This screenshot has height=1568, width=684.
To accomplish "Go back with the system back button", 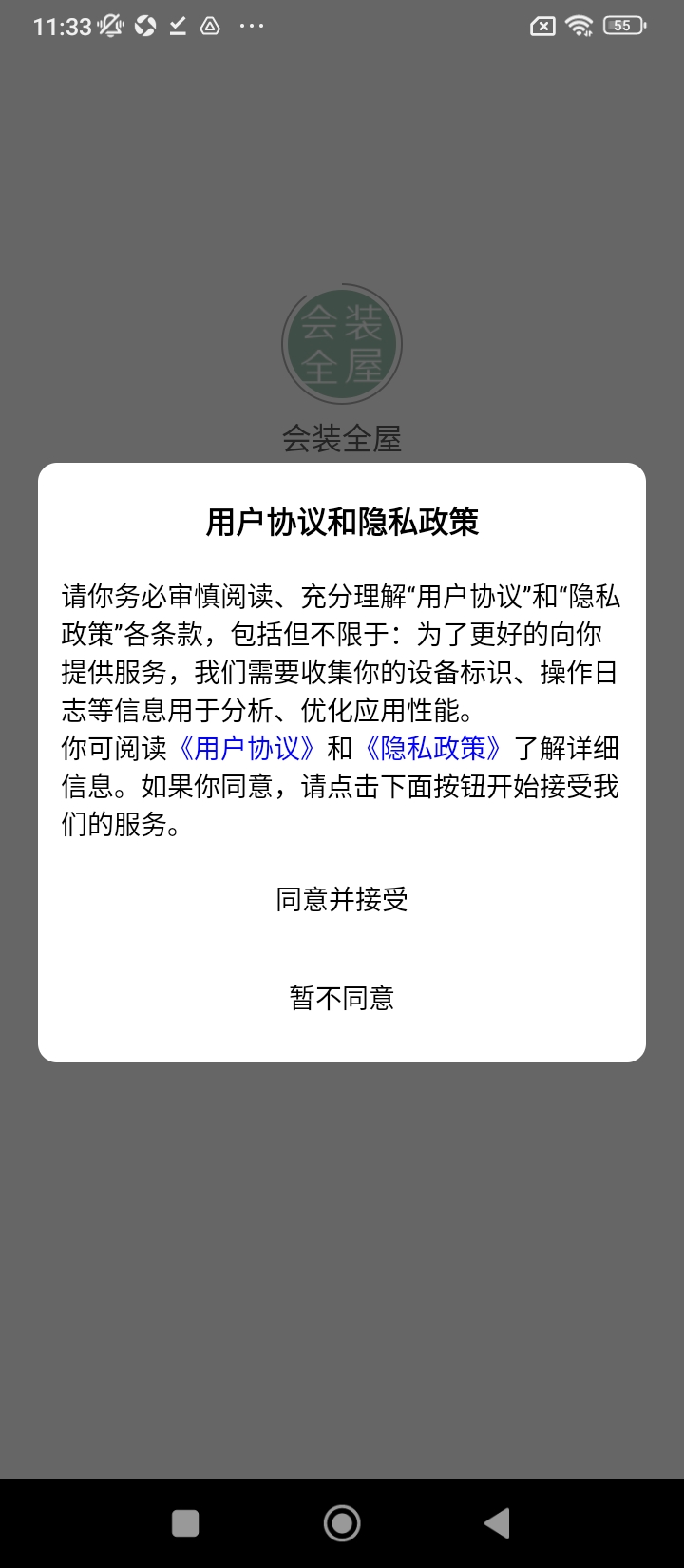I will 497,1523.
